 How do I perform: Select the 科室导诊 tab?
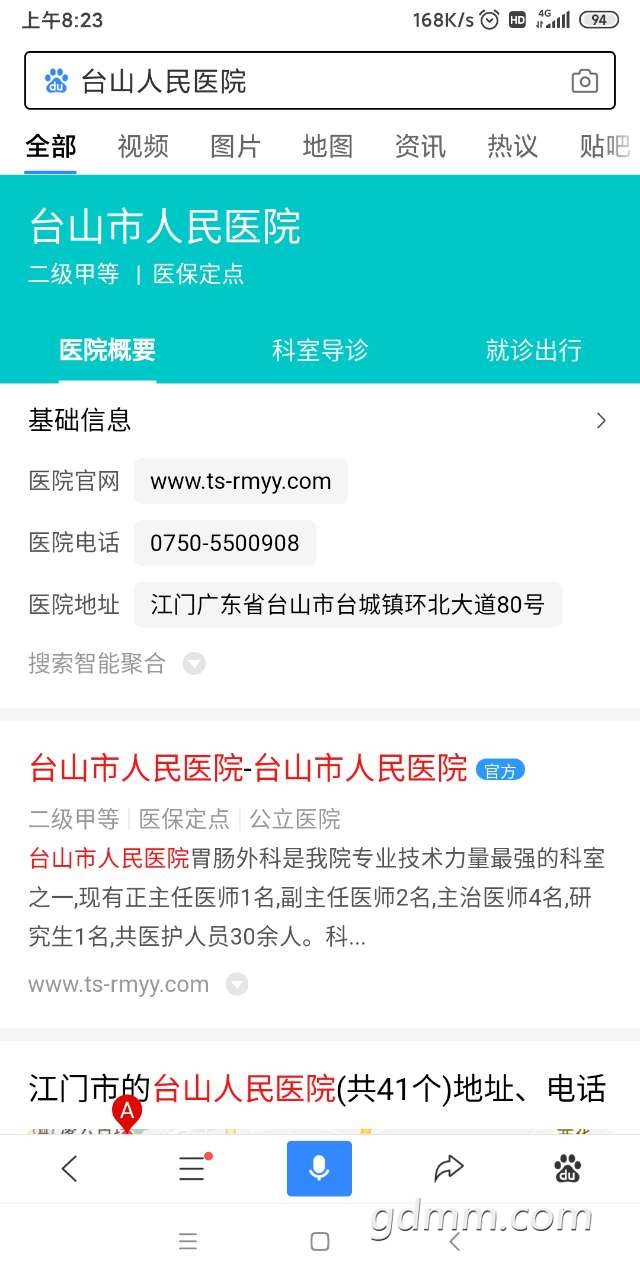[x=320, y=350]
